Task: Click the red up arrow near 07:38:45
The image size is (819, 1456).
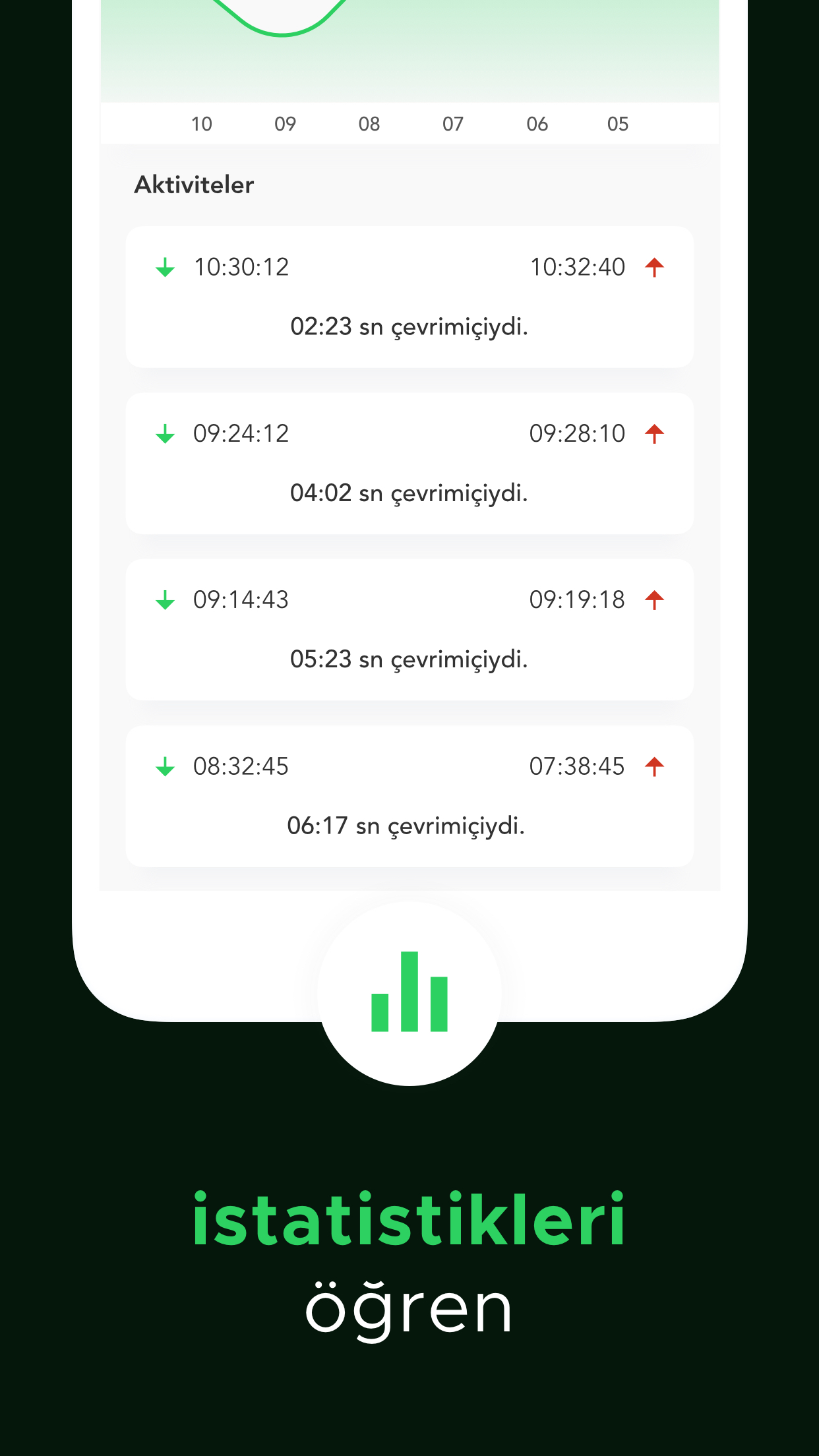Action: (655, 766)
